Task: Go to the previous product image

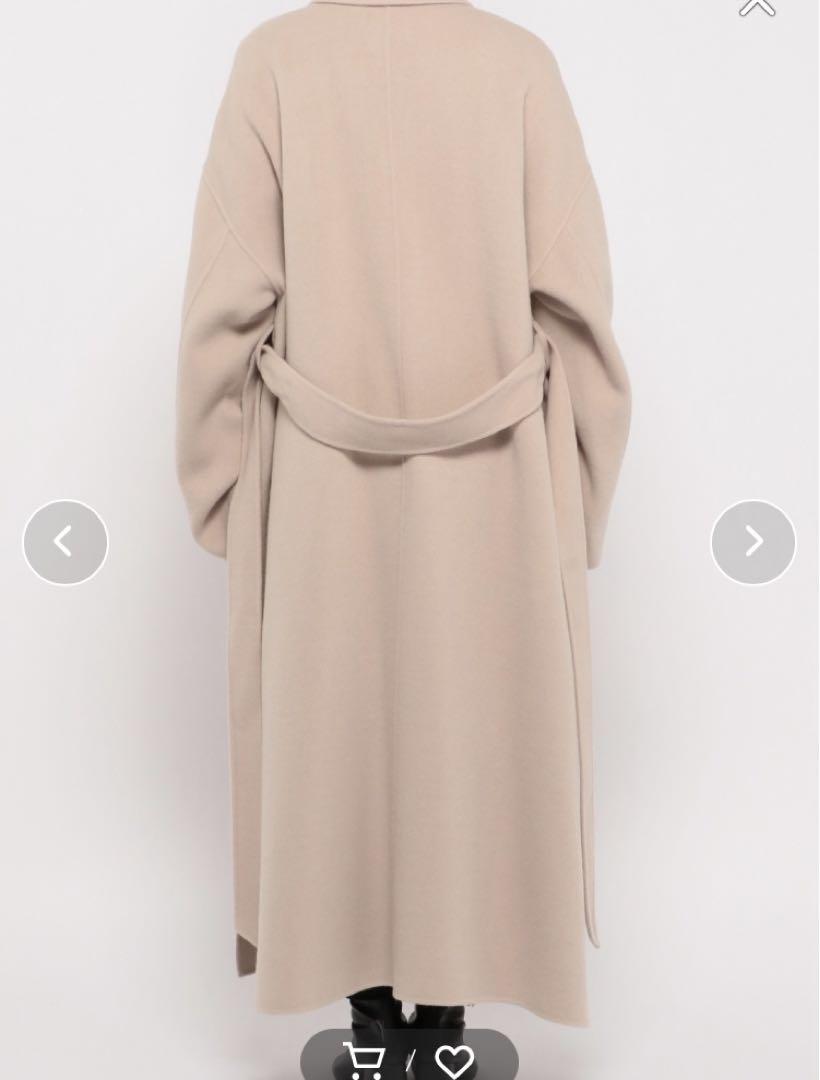Action: tap(65, 542)
